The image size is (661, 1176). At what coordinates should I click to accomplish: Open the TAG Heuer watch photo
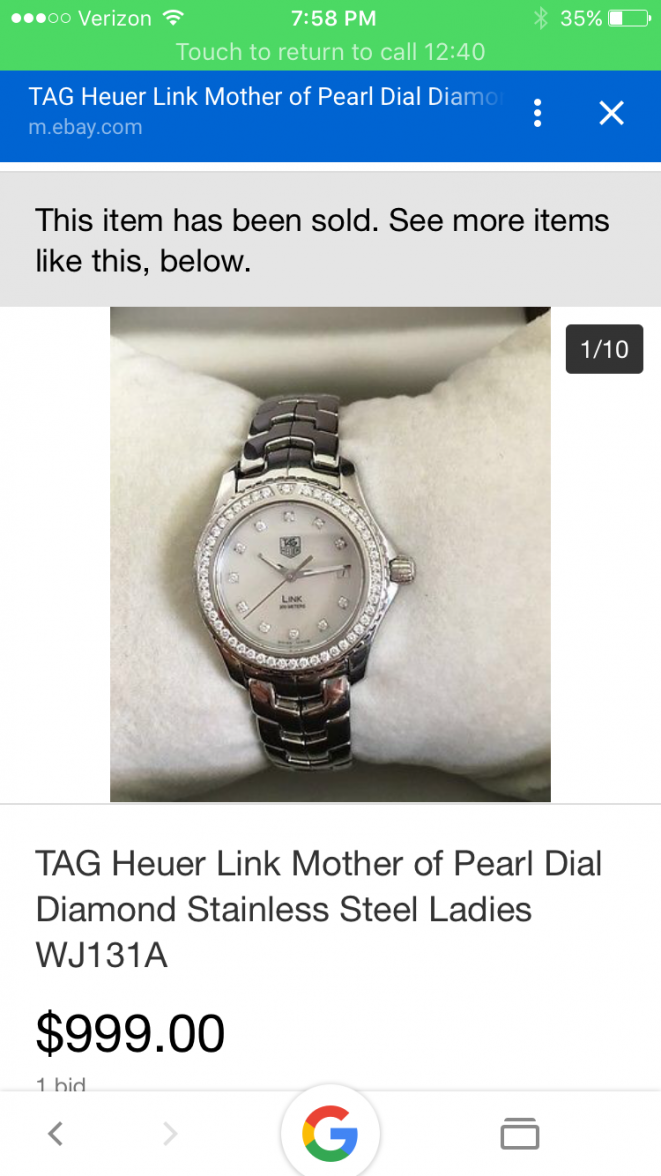point(330,554)
